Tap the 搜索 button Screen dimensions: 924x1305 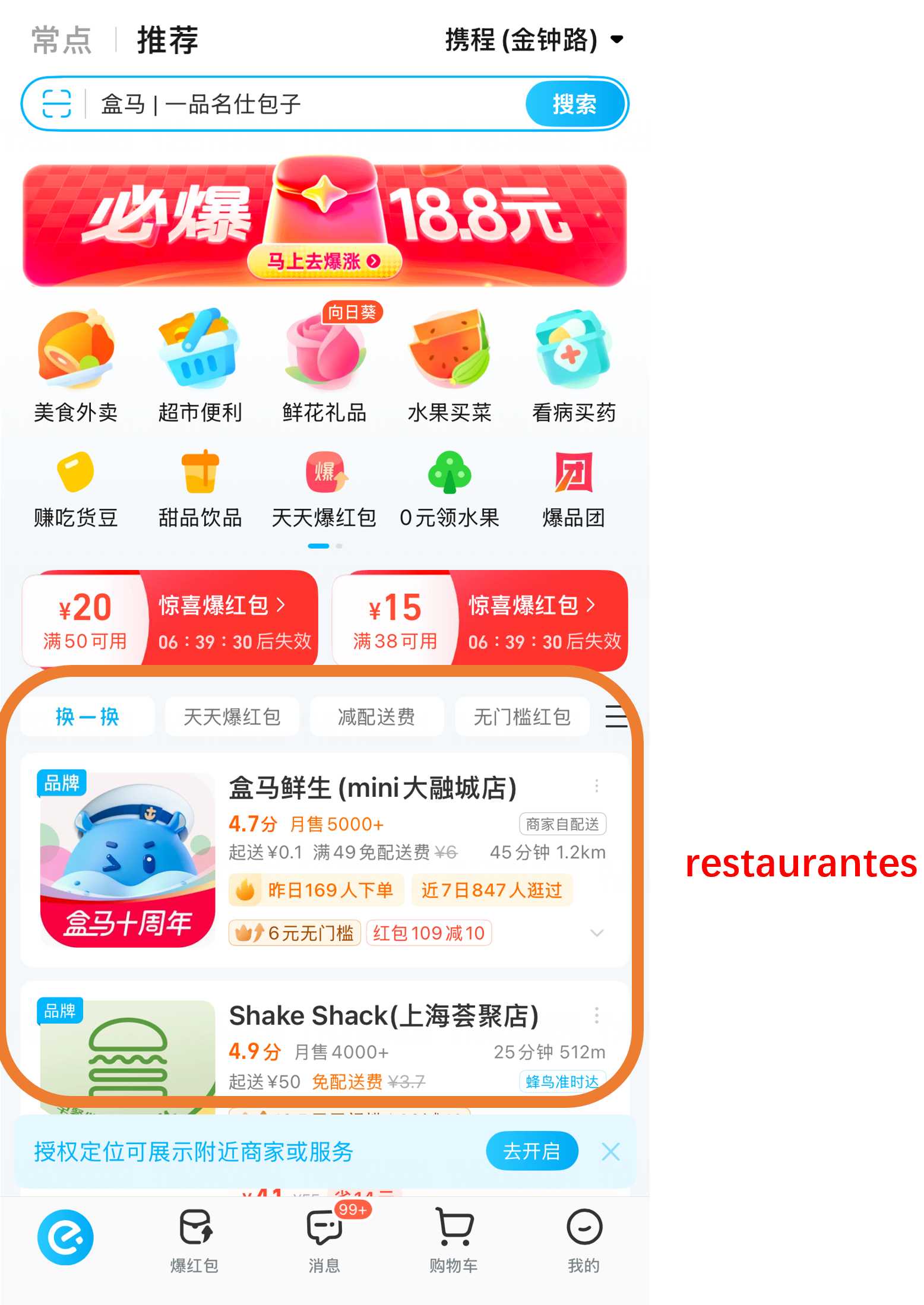574,104
